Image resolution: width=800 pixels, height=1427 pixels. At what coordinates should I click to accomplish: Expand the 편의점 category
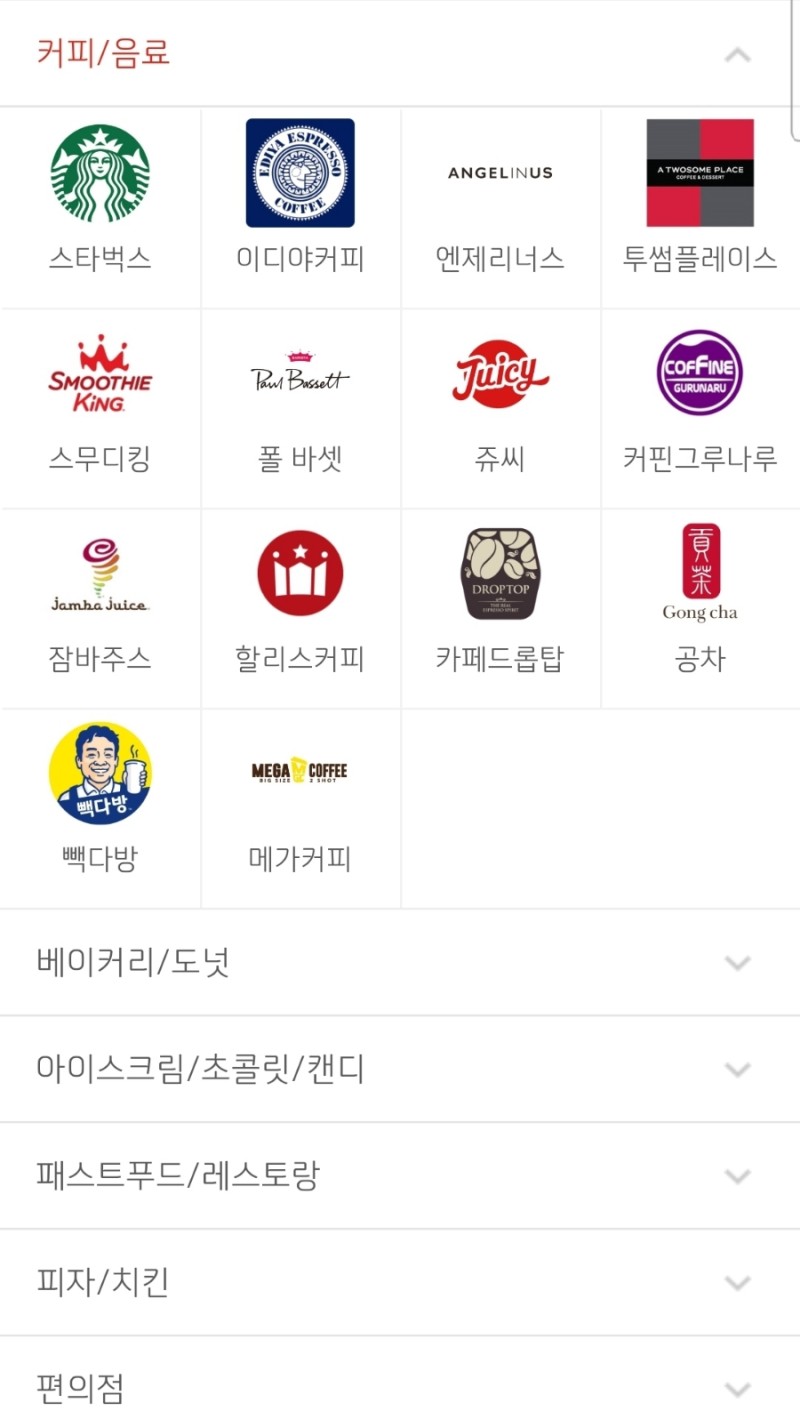400,1383
